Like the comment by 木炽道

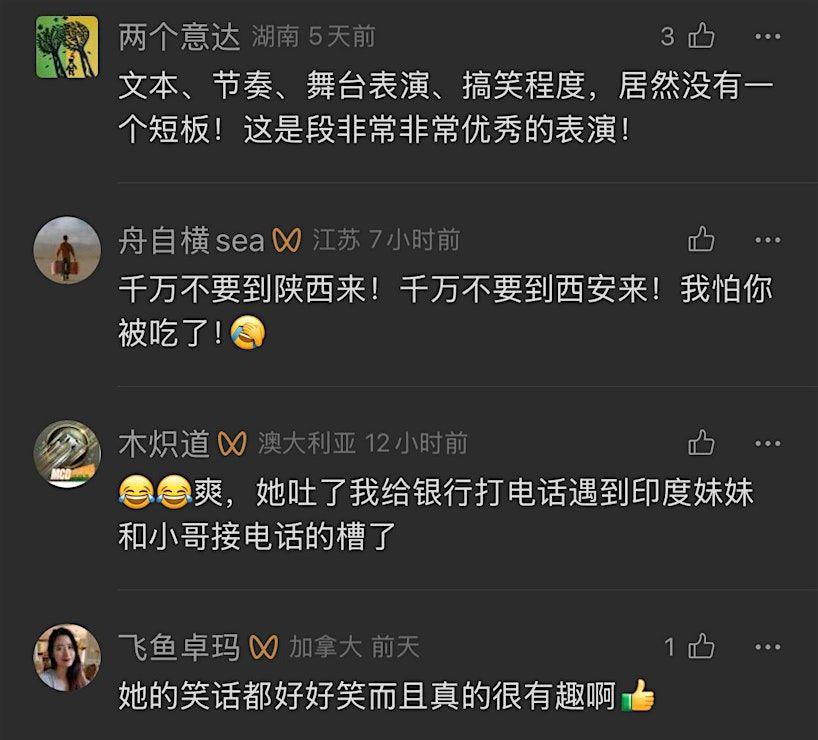tap(702, 443)
